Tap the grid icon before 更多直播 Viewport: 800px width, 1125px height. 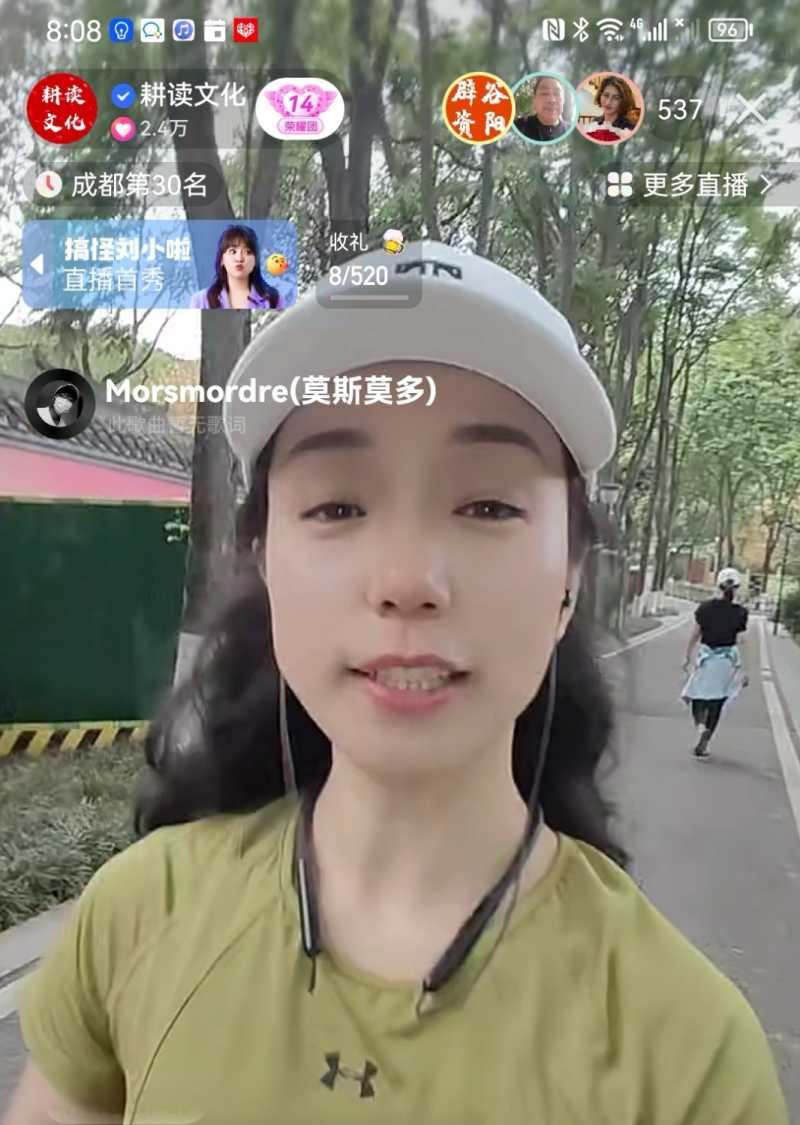pos(618,184)
